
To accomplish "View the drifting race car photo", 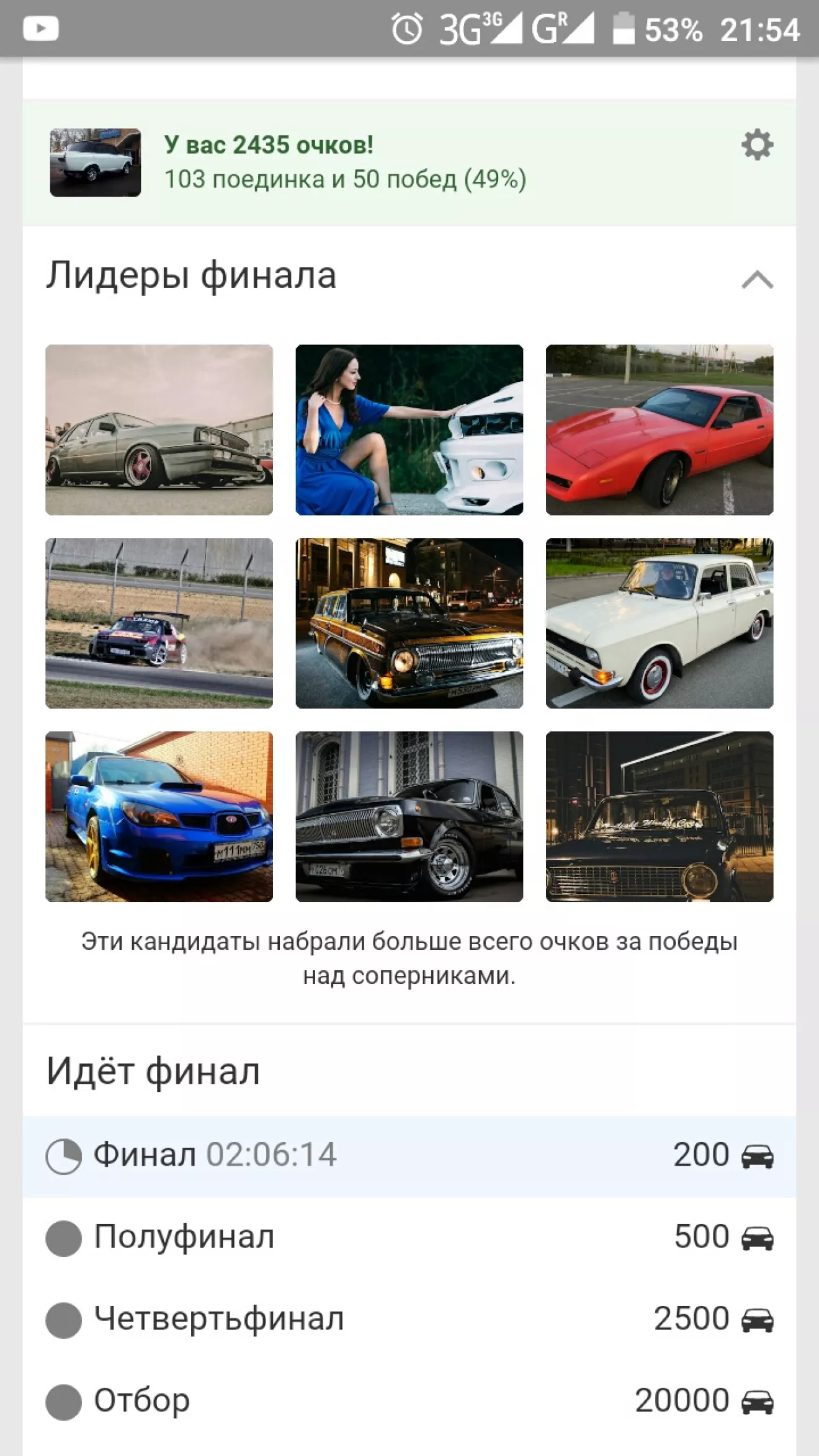I will pyautogui.click(x=159, y=623).
